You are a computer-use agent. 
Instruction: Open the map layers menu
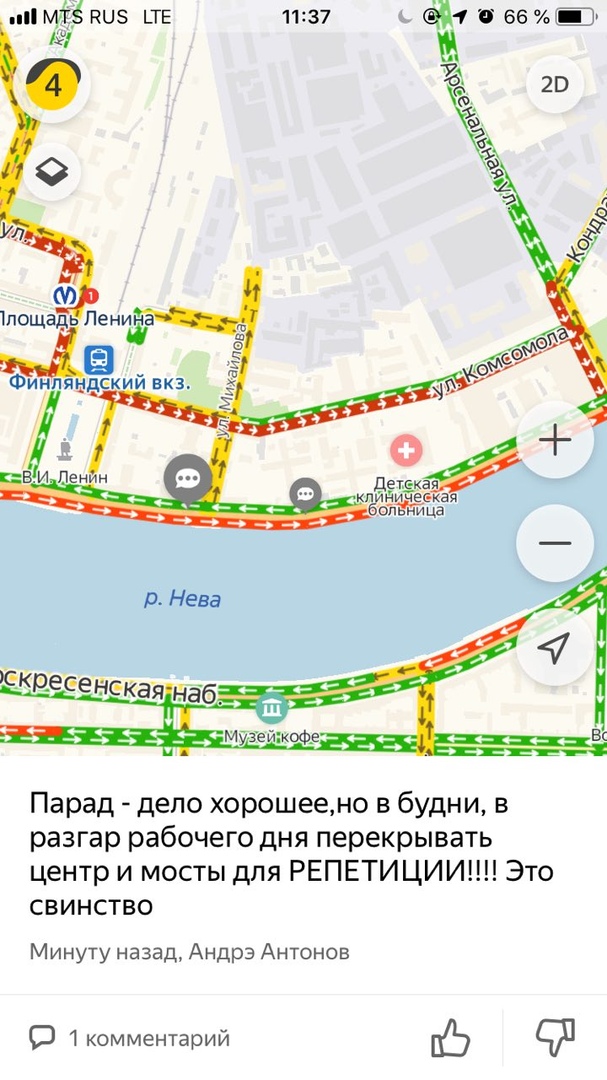tap(53, 172)
